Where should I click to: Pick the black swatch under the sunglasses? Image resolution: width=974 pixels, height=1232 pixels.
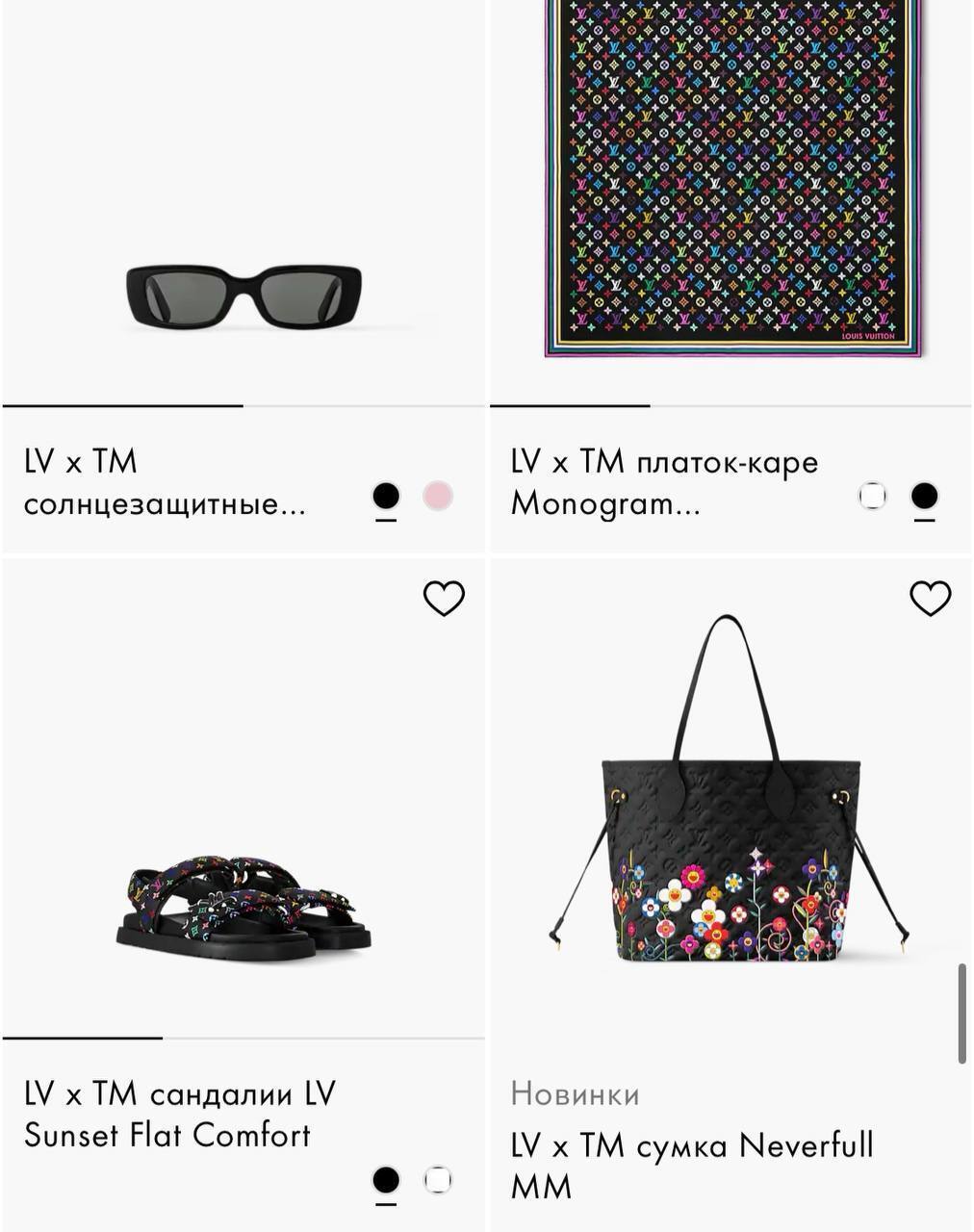coord(387,496)
